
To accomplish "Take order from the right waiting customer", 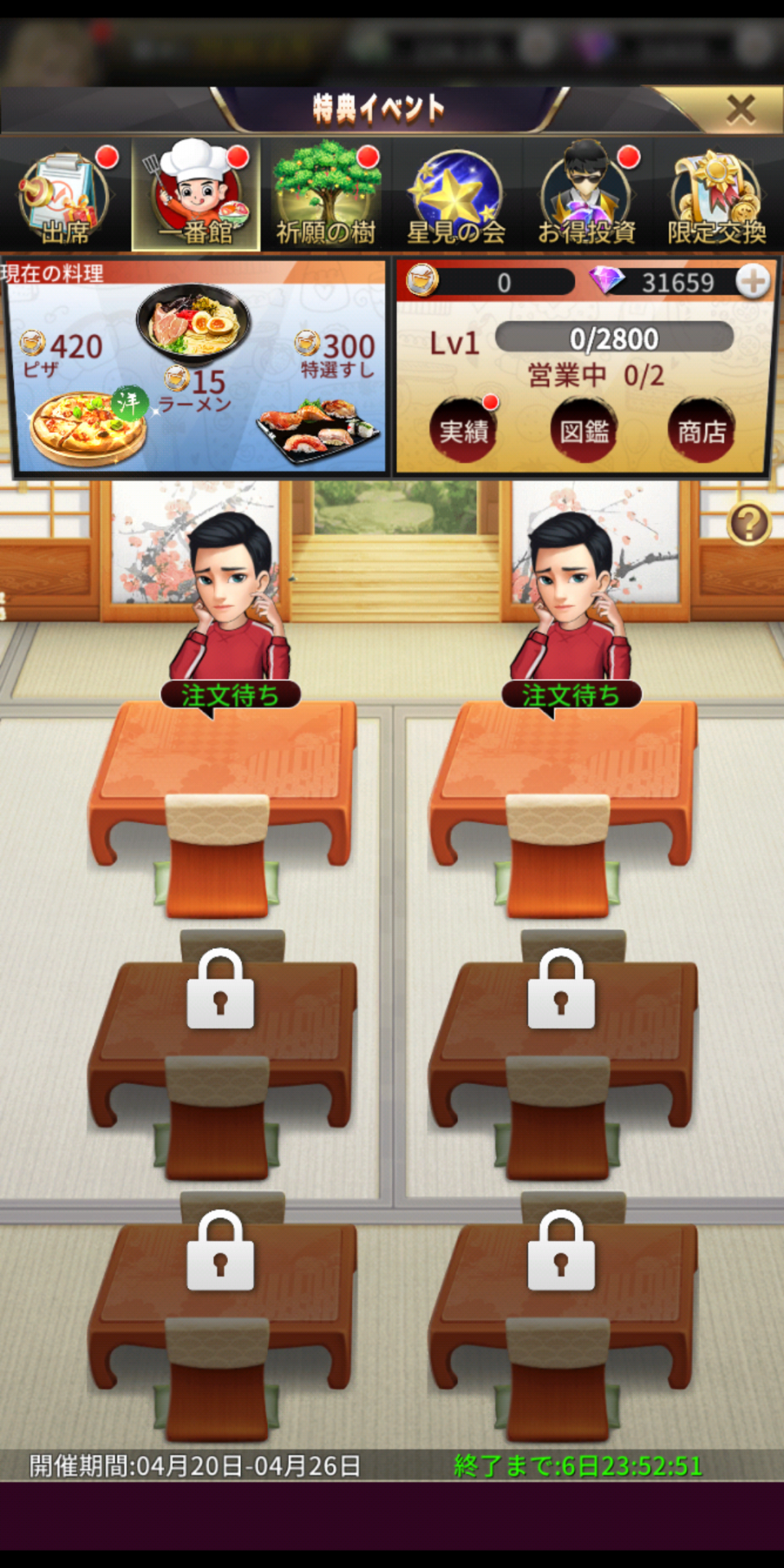I will click(571, 695).
